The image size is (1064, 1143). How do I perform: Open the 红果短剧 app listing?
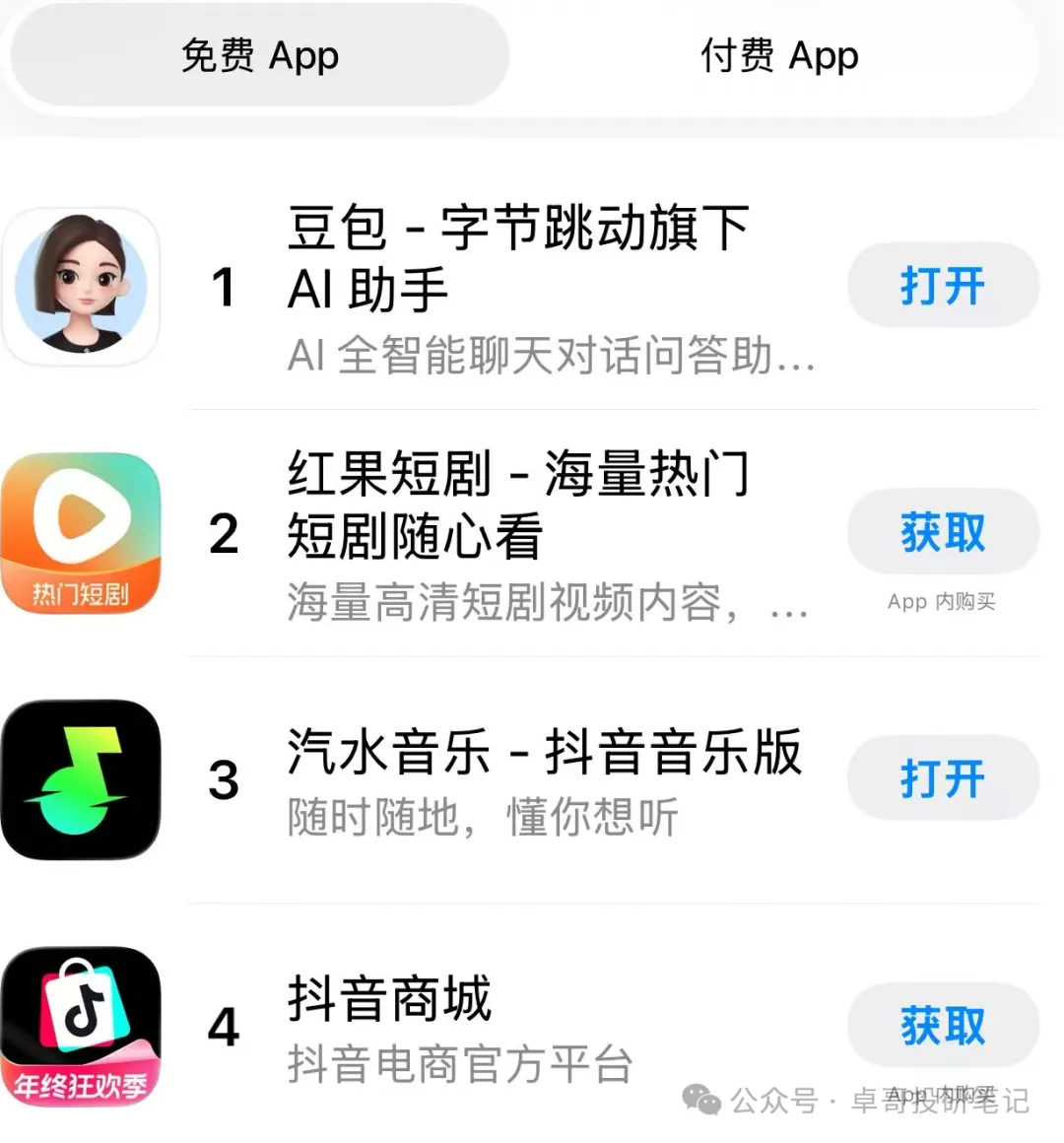(x=518, y=504)
